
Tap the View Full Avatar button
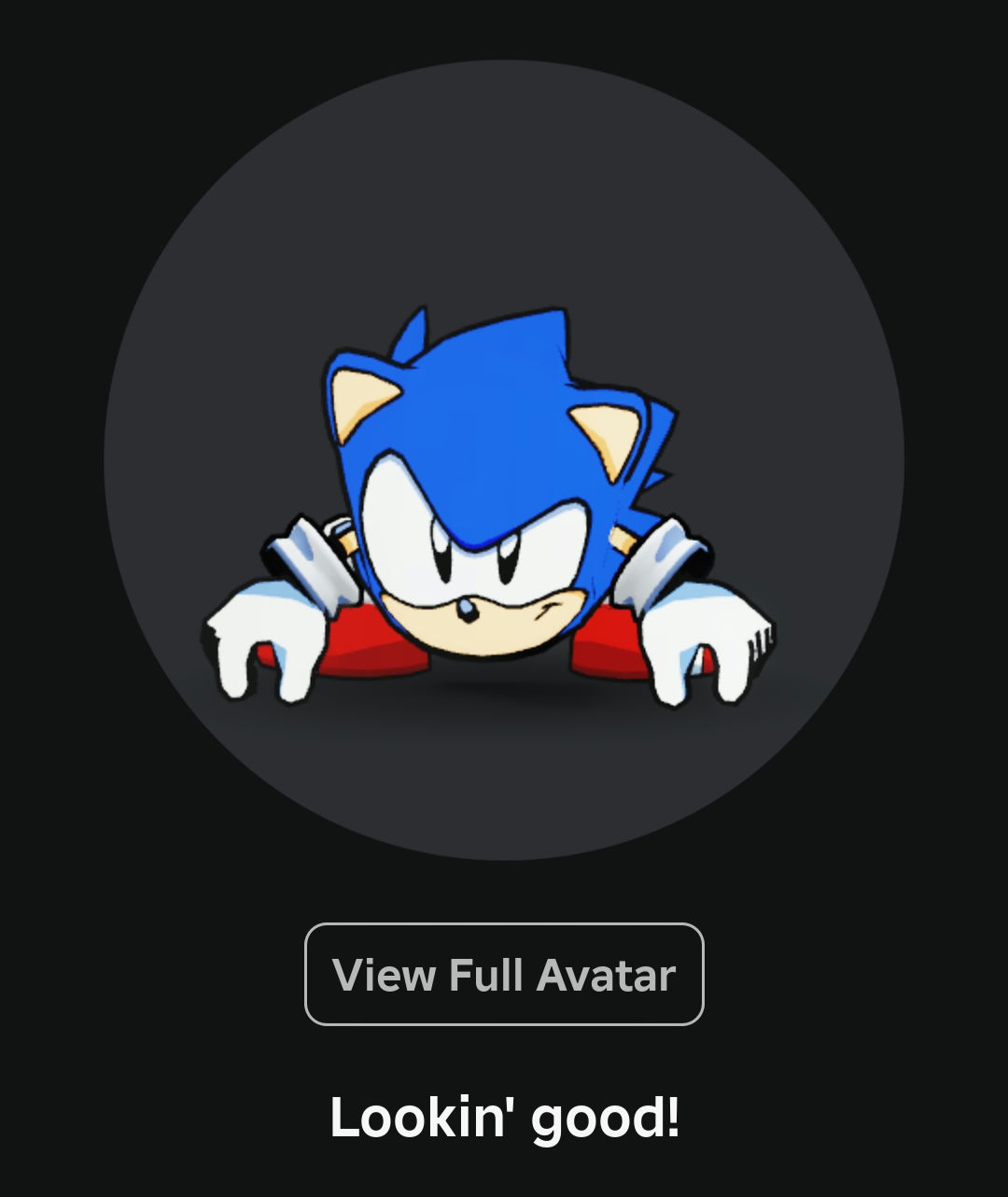tap(504, 974)
